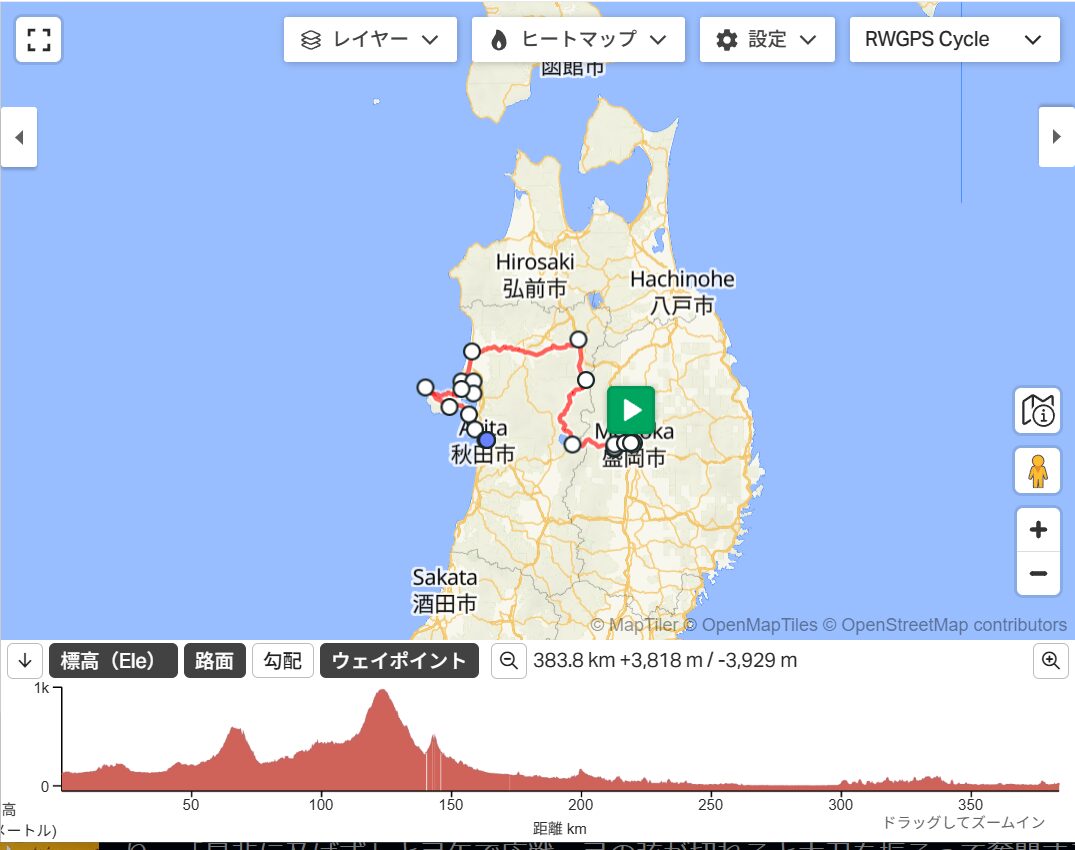Zoom out of the map
This screenshot has width=1075, height=850.
(x=1038, y=574)
